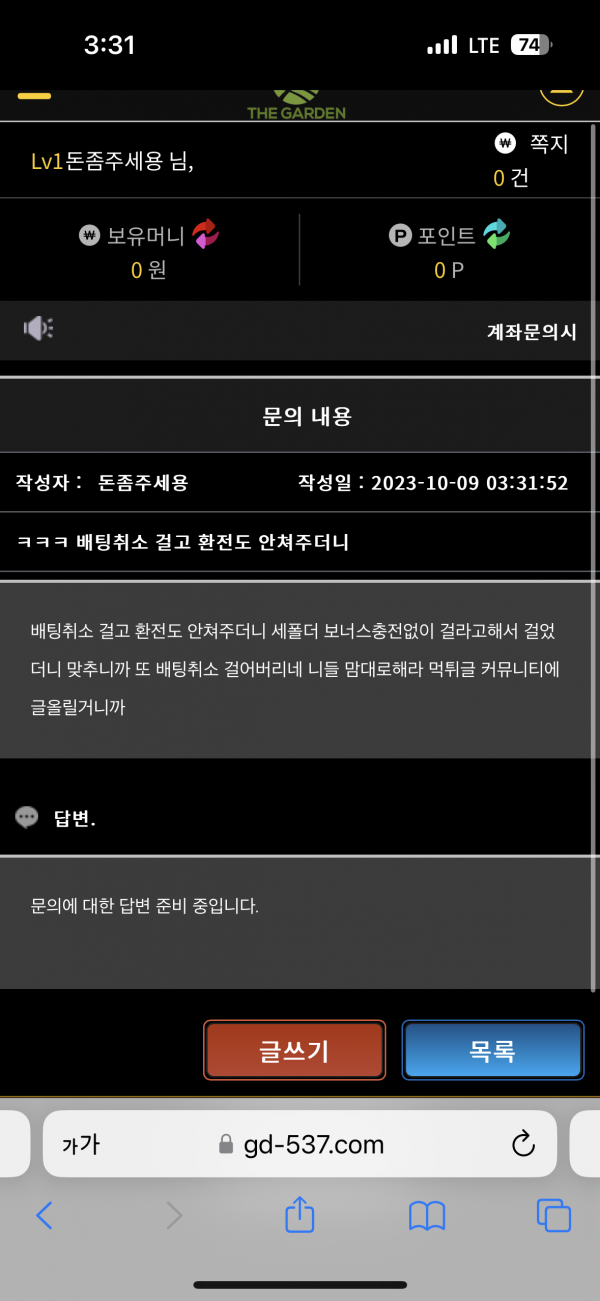Open the 가가 page format menu
Image resolution: width=600 pixels, height=1301 pixels.
tap(82, 1144)
